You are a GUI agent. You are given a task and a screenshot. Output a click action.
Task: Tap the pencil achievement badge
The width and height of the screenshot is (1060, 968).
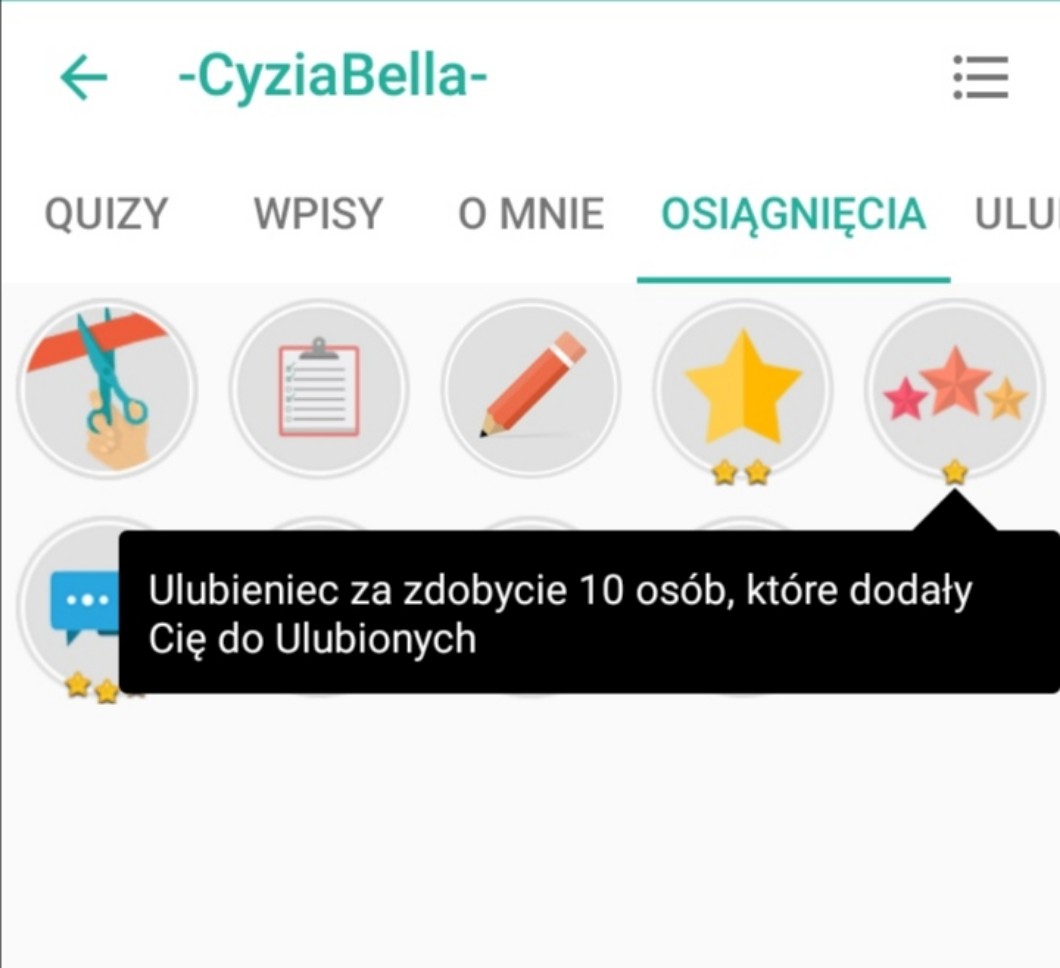coord(531,389)
